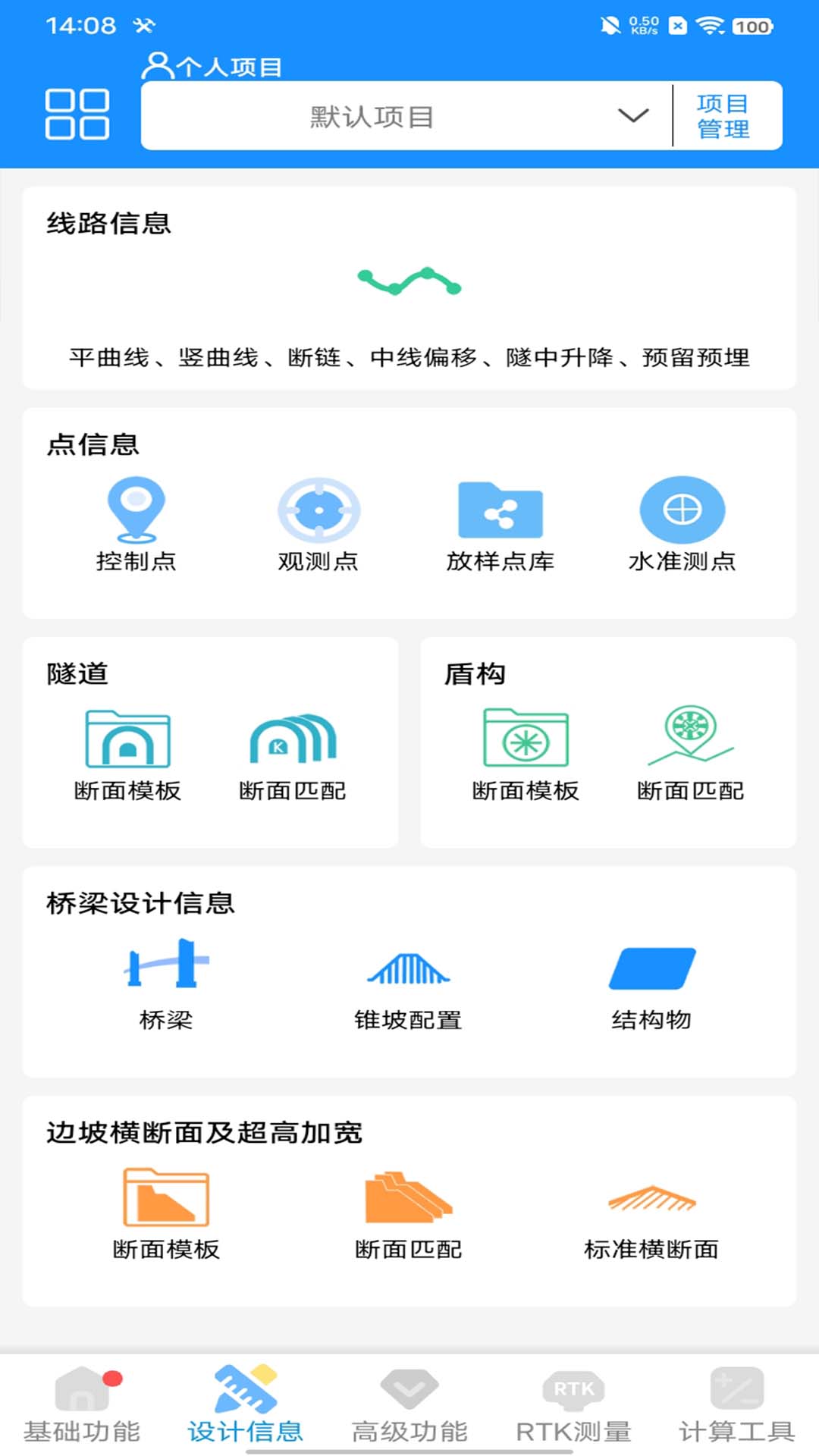Screen dimensions: 819x1456
Task: Open the grid menu at top left
Action: point(76,112)
